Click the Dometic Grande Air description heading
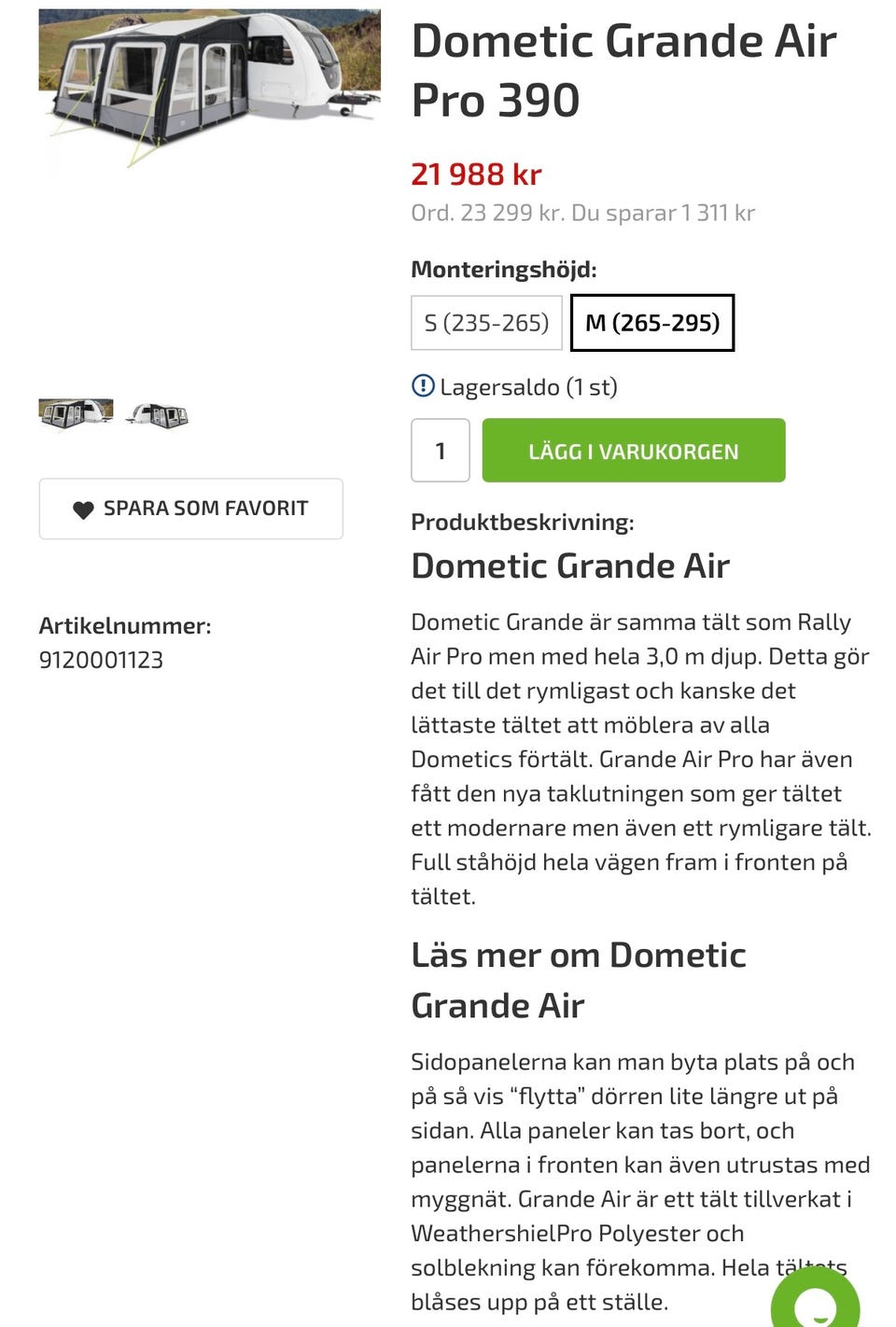The image size is (896, 1327). (x=571, y=566)
